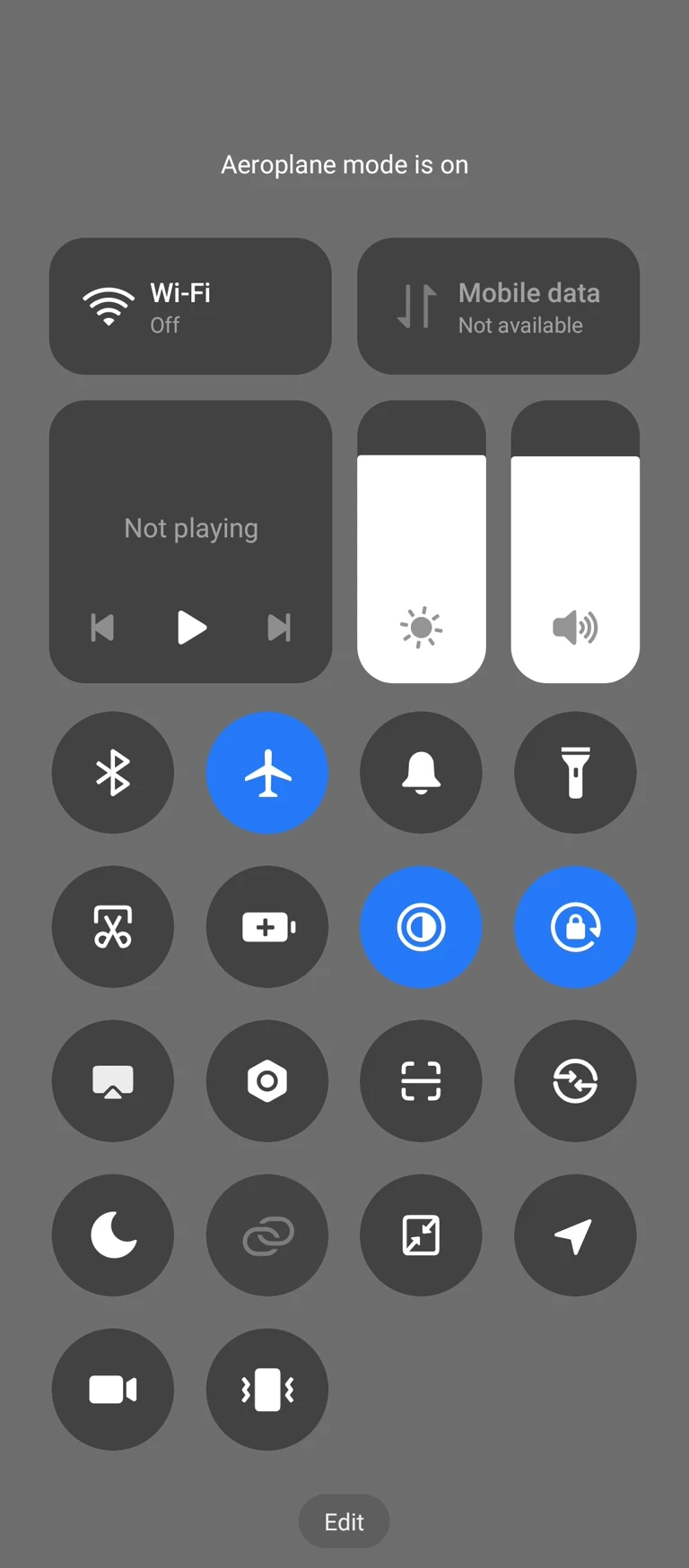Screen dimensions: 689x1568
Task: Go to the previous track
Action: coord(103,628)
